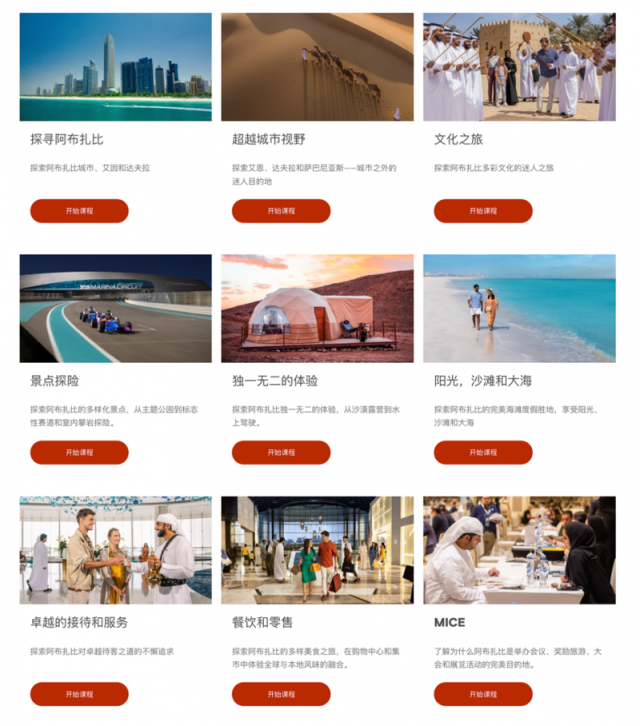The image size is (640, 726).
Task: Open the 卓越的接待和服务 card image
Action: point(116,550)
